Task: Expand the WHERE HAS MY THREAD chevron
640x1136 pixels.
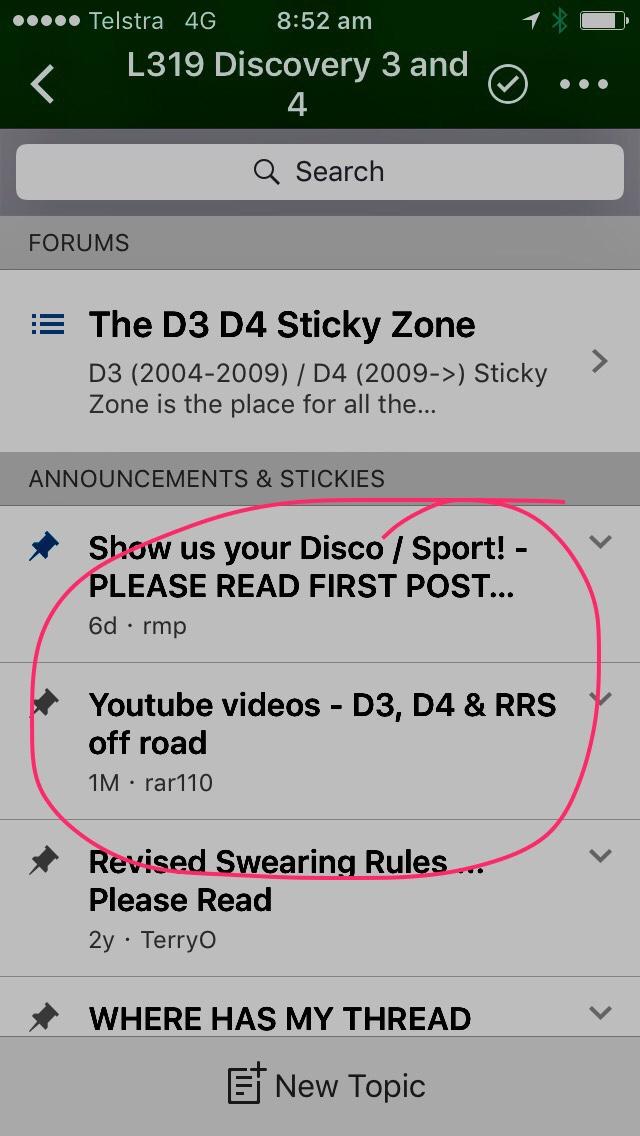Action: [x=600, y=1013]
